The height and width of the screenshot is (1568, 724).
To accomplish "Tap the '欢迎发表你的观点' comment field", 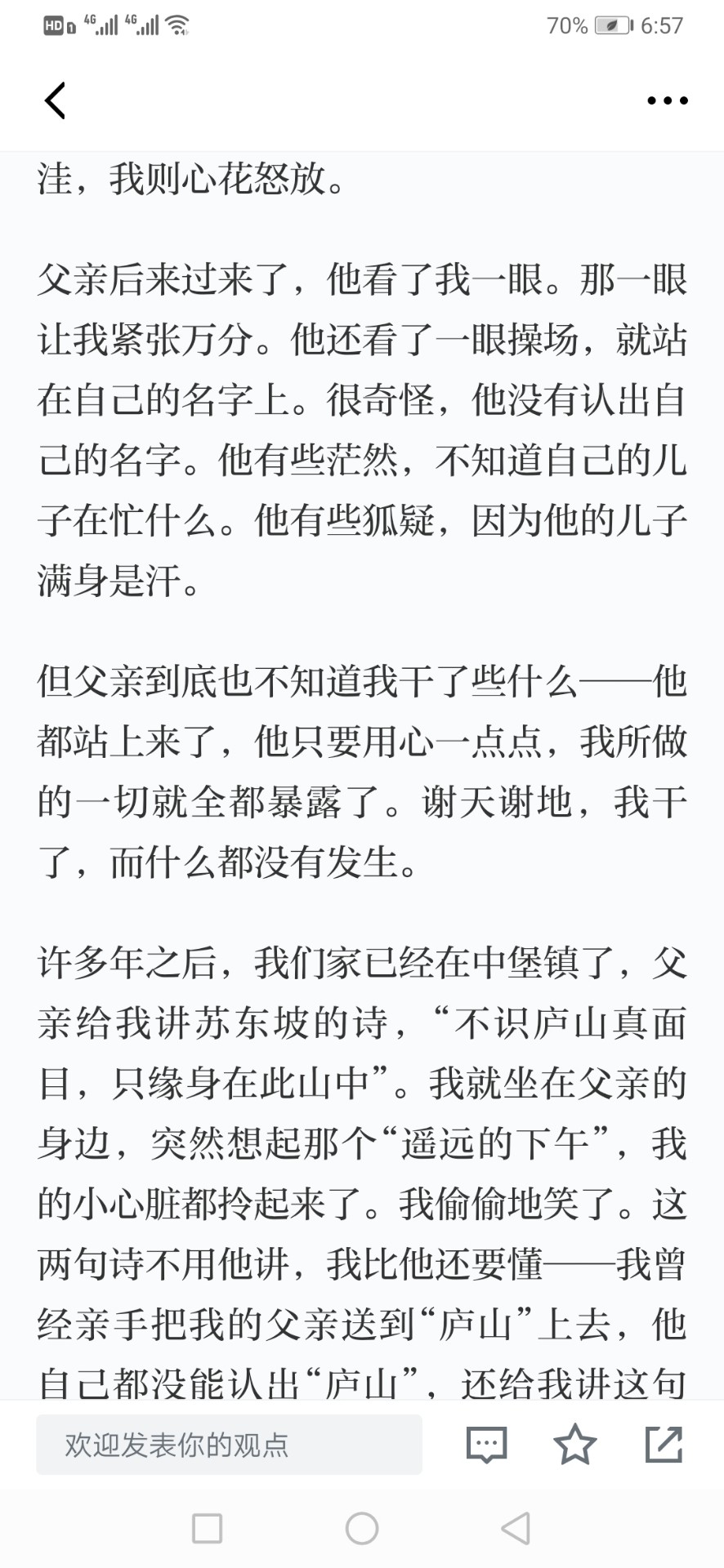I will point(229,1445).
